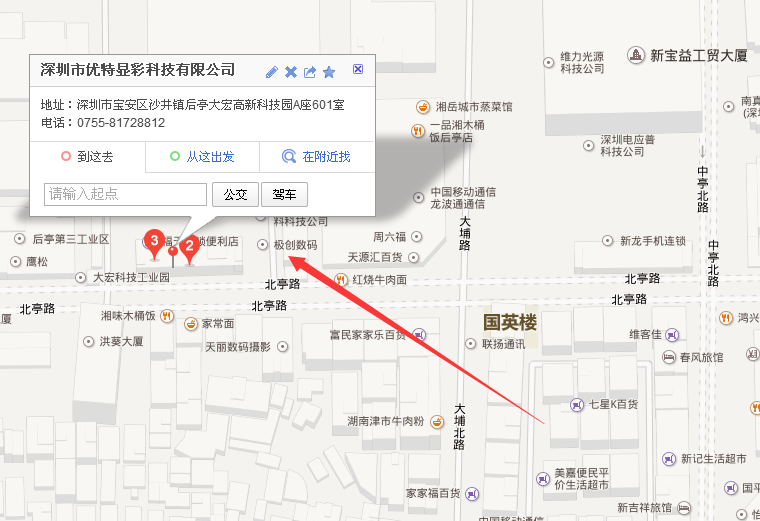Open the 在附近找 nearby search tab

[317, 157]
